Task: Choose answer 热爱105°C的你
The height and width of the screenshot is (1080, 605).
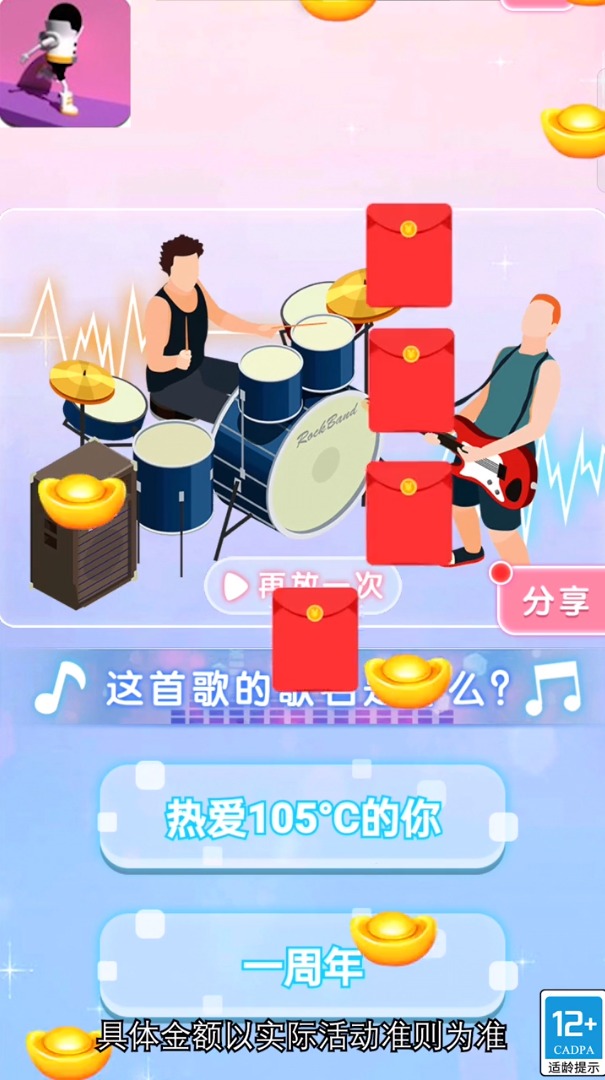Action: click(x=302, y=819)
